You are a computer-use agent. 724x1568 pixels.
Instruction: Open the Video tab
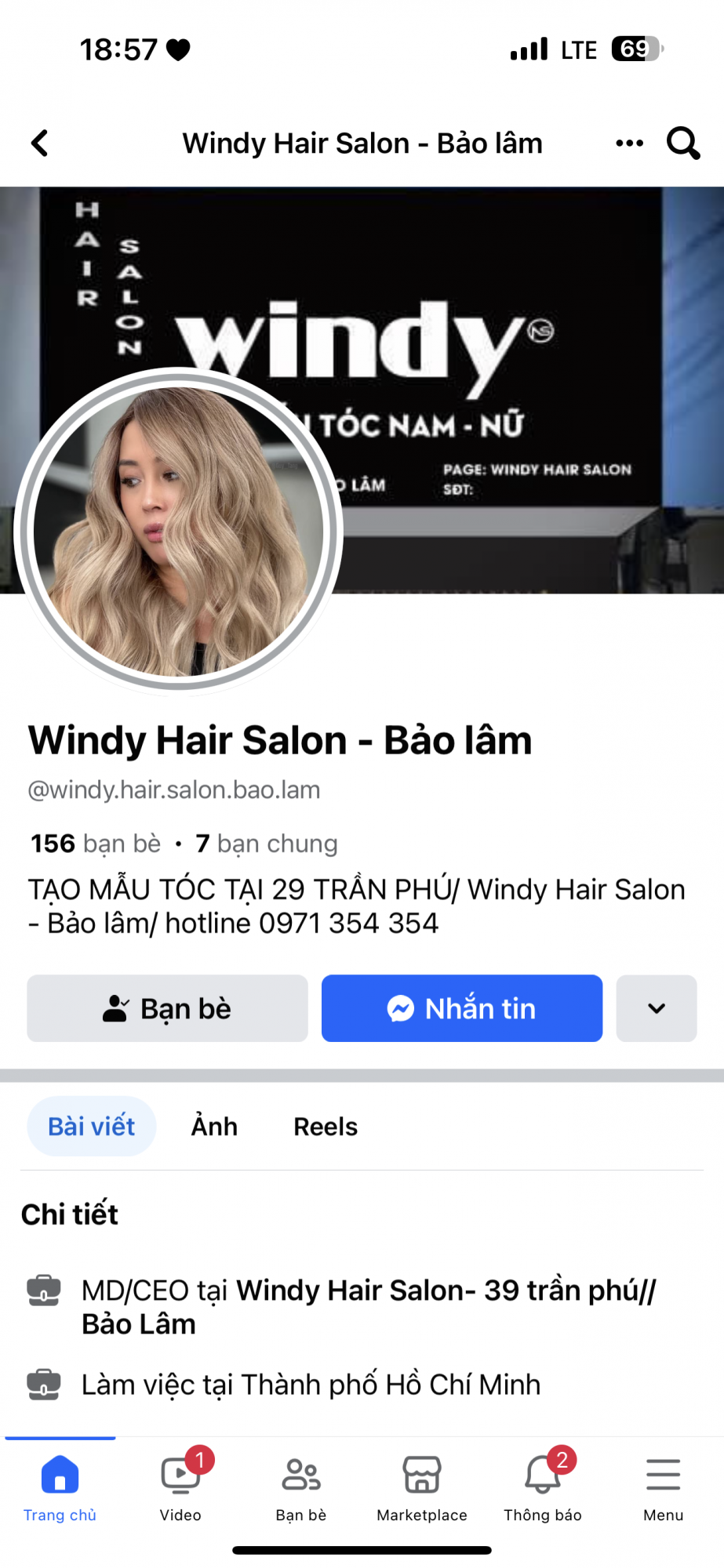[x=180, y=1486]
